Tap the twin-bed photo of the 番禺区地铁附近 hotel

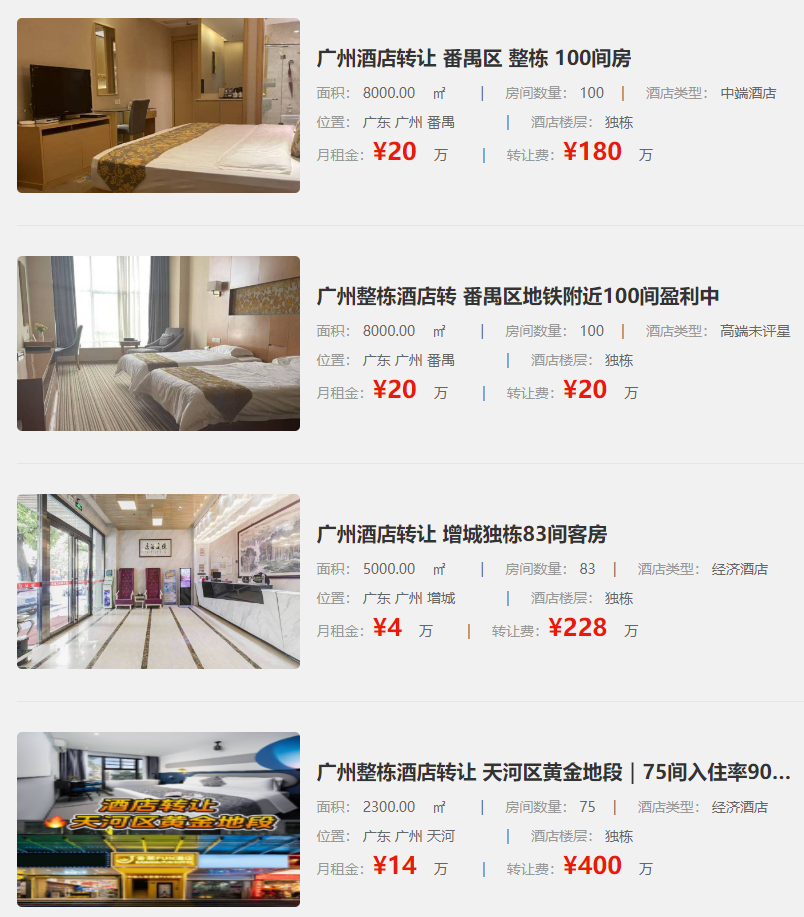158,343
